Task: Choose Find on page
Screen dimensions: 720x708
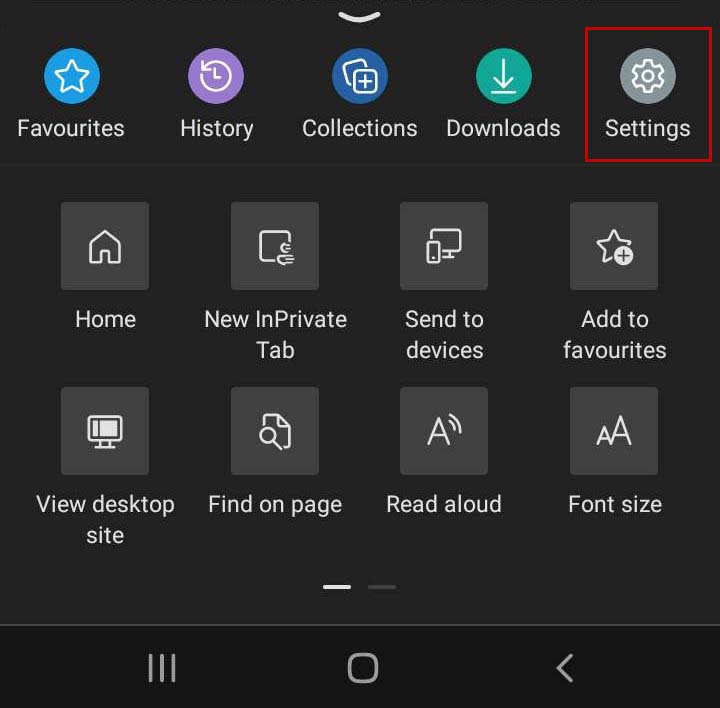Action: pyautogui.click(x=275, y=431)
